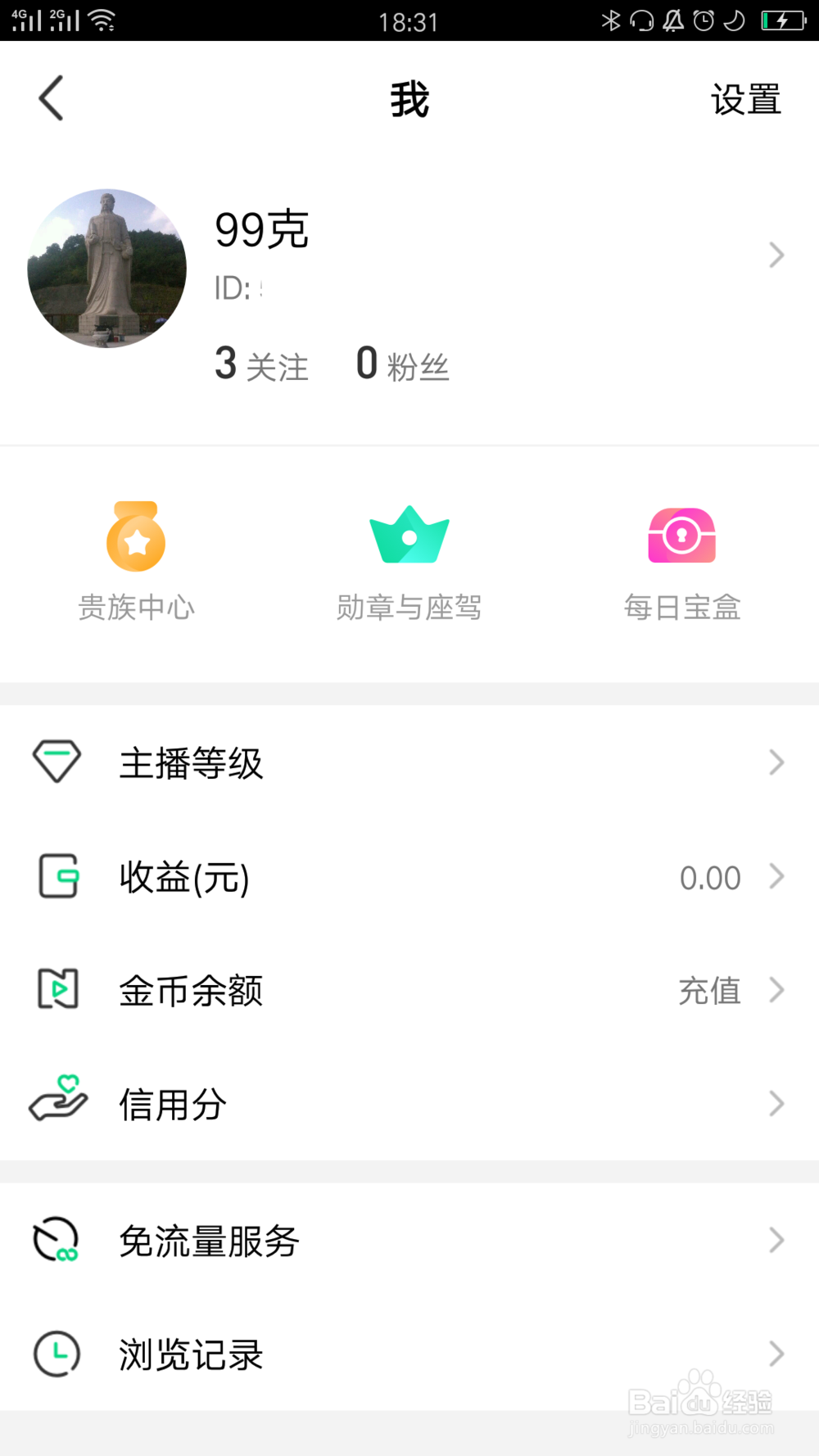819x1456 pixels.
Task: Open the 99克 profile details chevron
Action: [x=776, y=255]
